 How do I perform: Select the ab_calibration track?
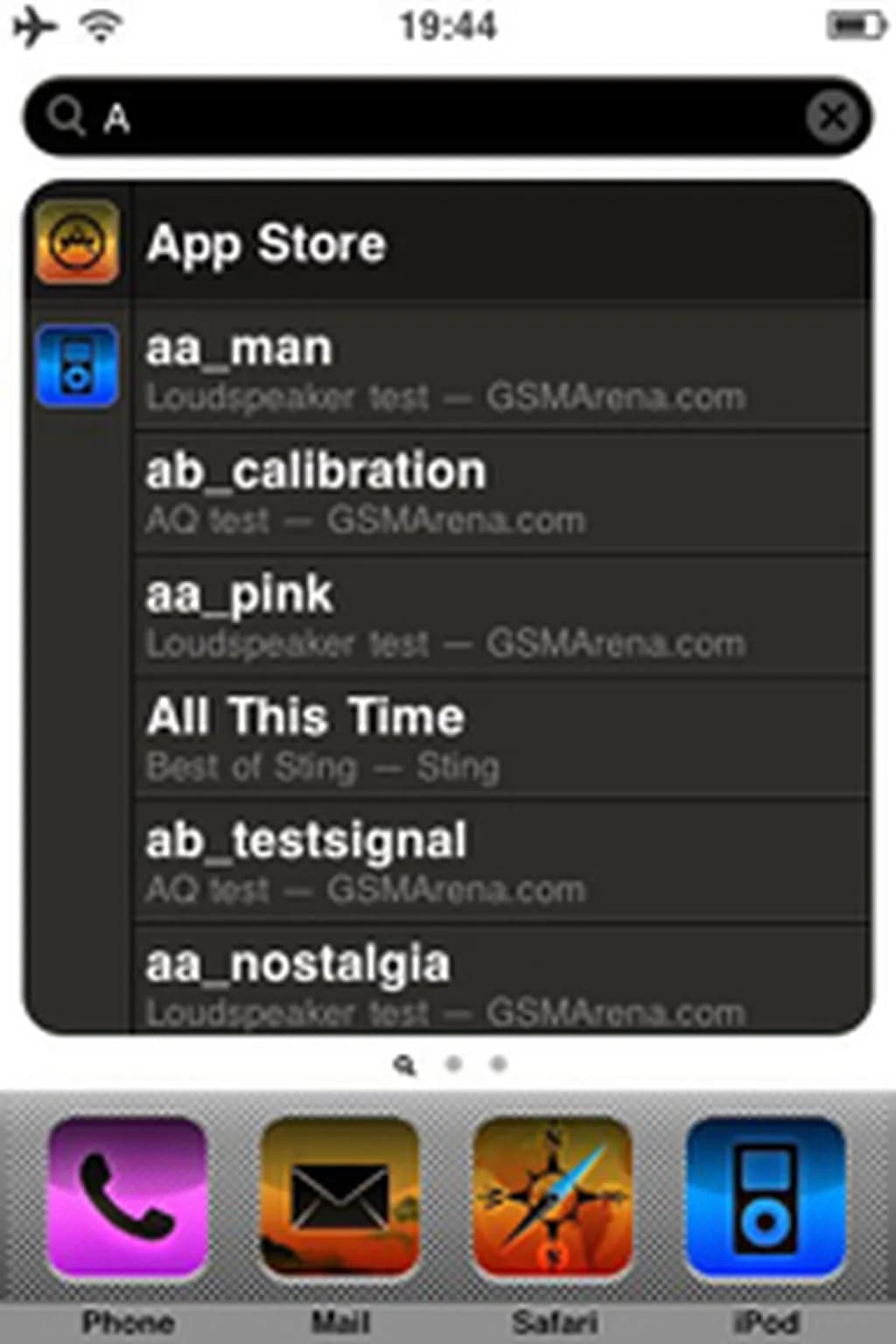click(x=499, y=491)
